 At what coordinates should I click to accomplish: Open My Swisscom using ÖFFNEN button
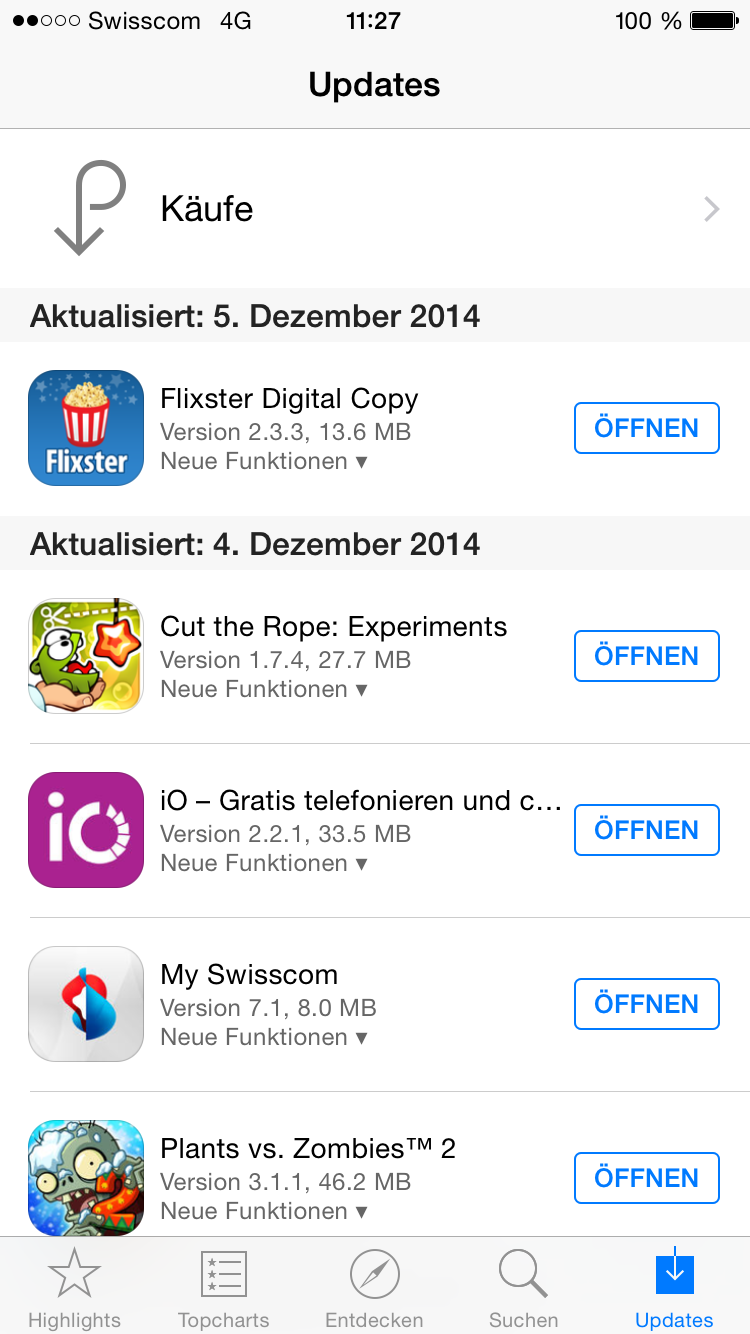(x=646, y=1004)
